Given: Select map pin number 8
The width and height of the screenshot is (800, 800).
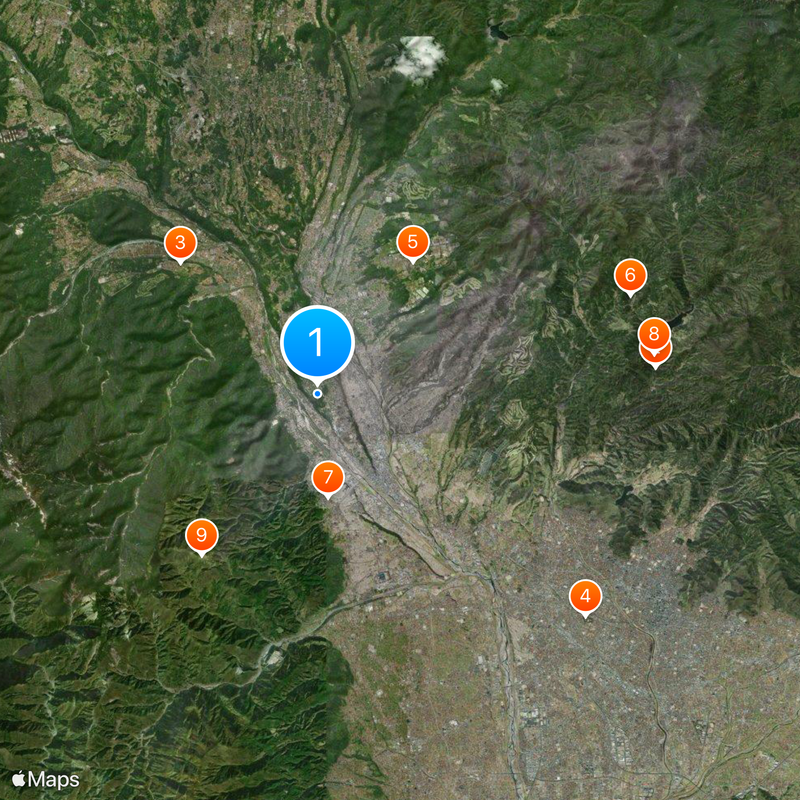Looking at the screenshot, I should click(654, 333).
